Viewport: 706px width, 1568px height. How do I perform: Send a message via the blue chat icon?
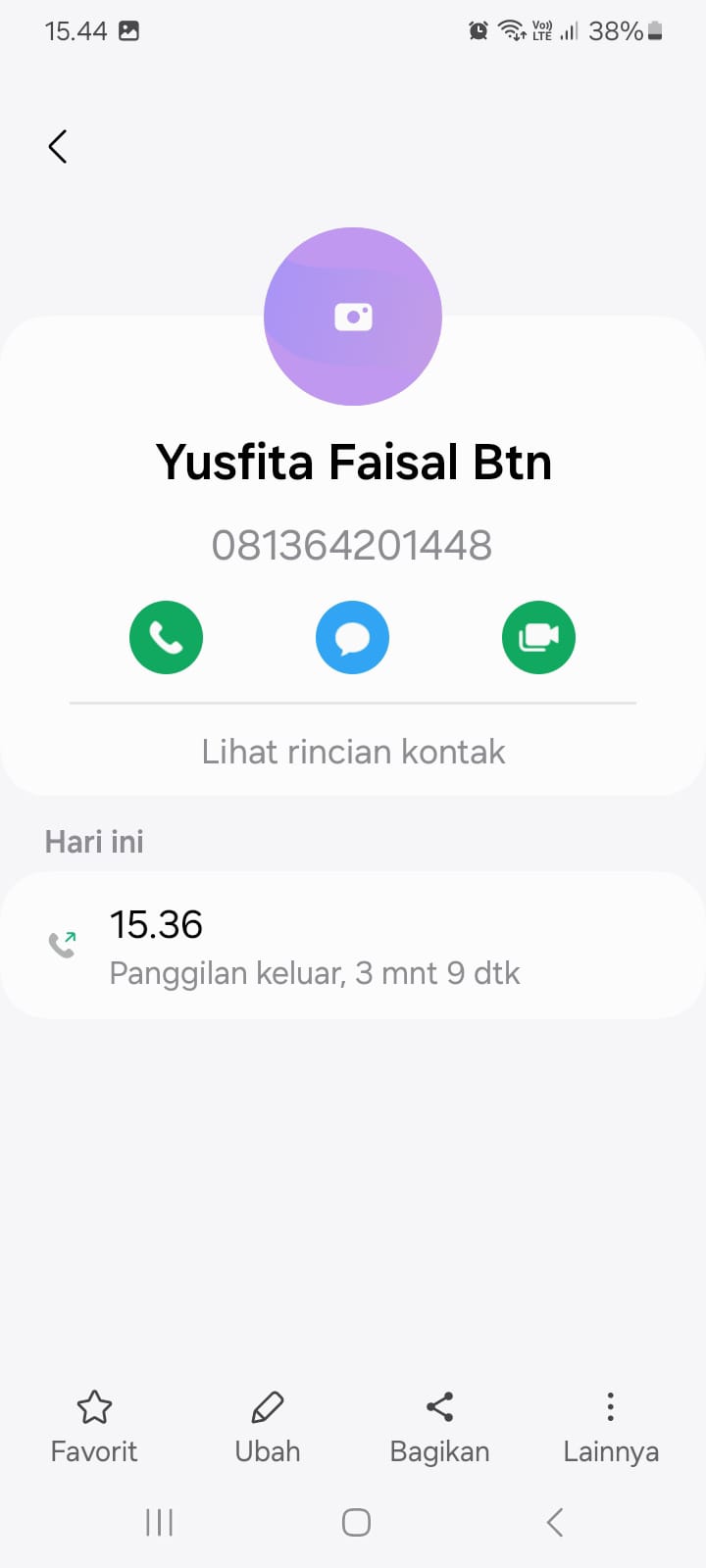click(x=353, y=638)
